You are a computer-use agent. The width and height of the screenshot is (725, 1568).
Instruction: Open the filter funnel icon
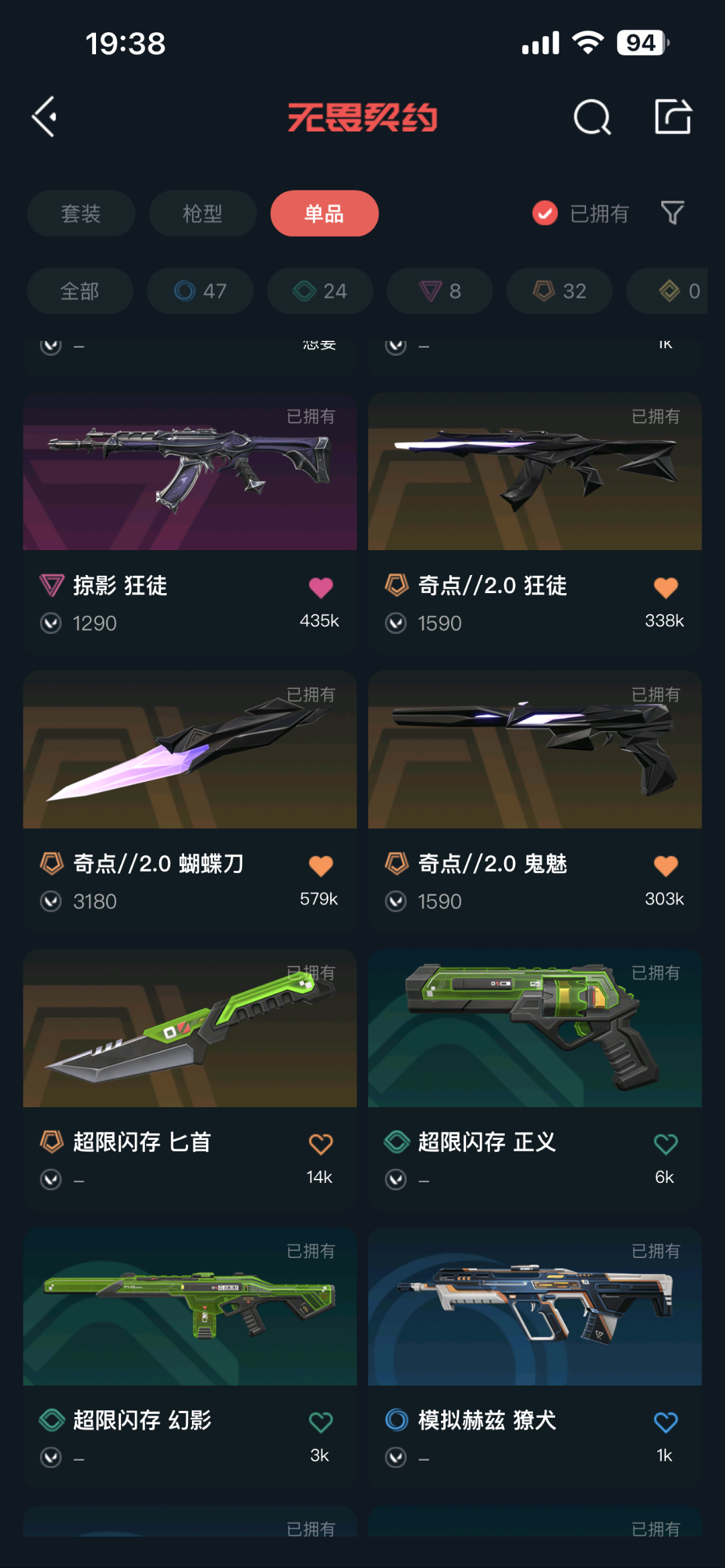click(x=672, y=213)
